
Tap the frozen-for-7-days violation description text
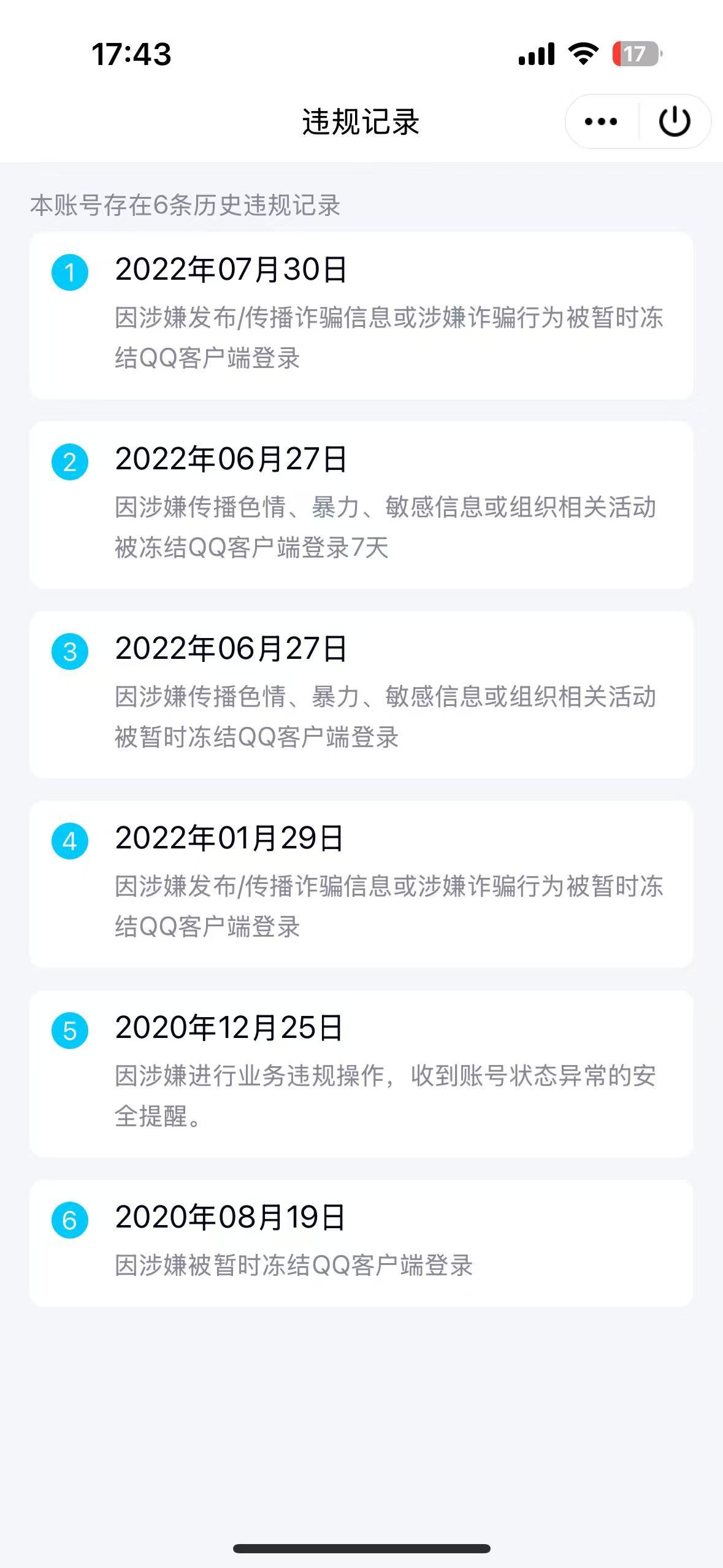(x=386, y=529)
